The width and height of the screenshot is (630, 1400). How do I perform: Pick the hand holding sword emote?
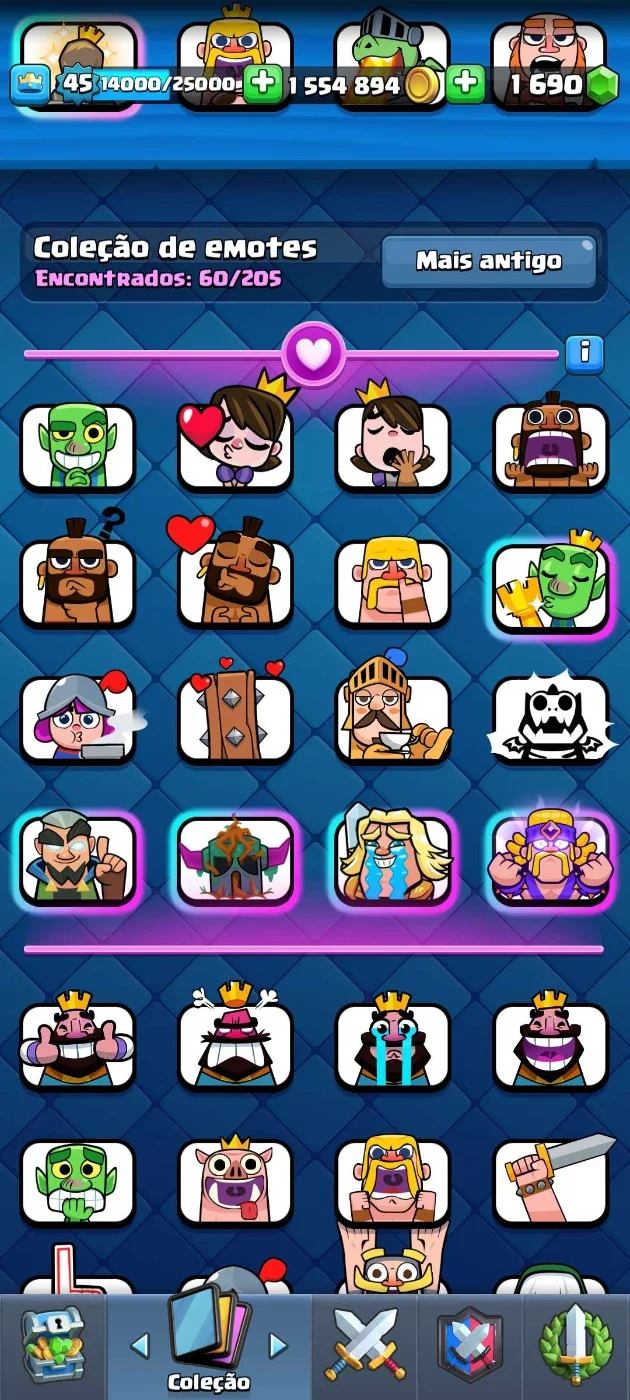[x=552, y=1180]
